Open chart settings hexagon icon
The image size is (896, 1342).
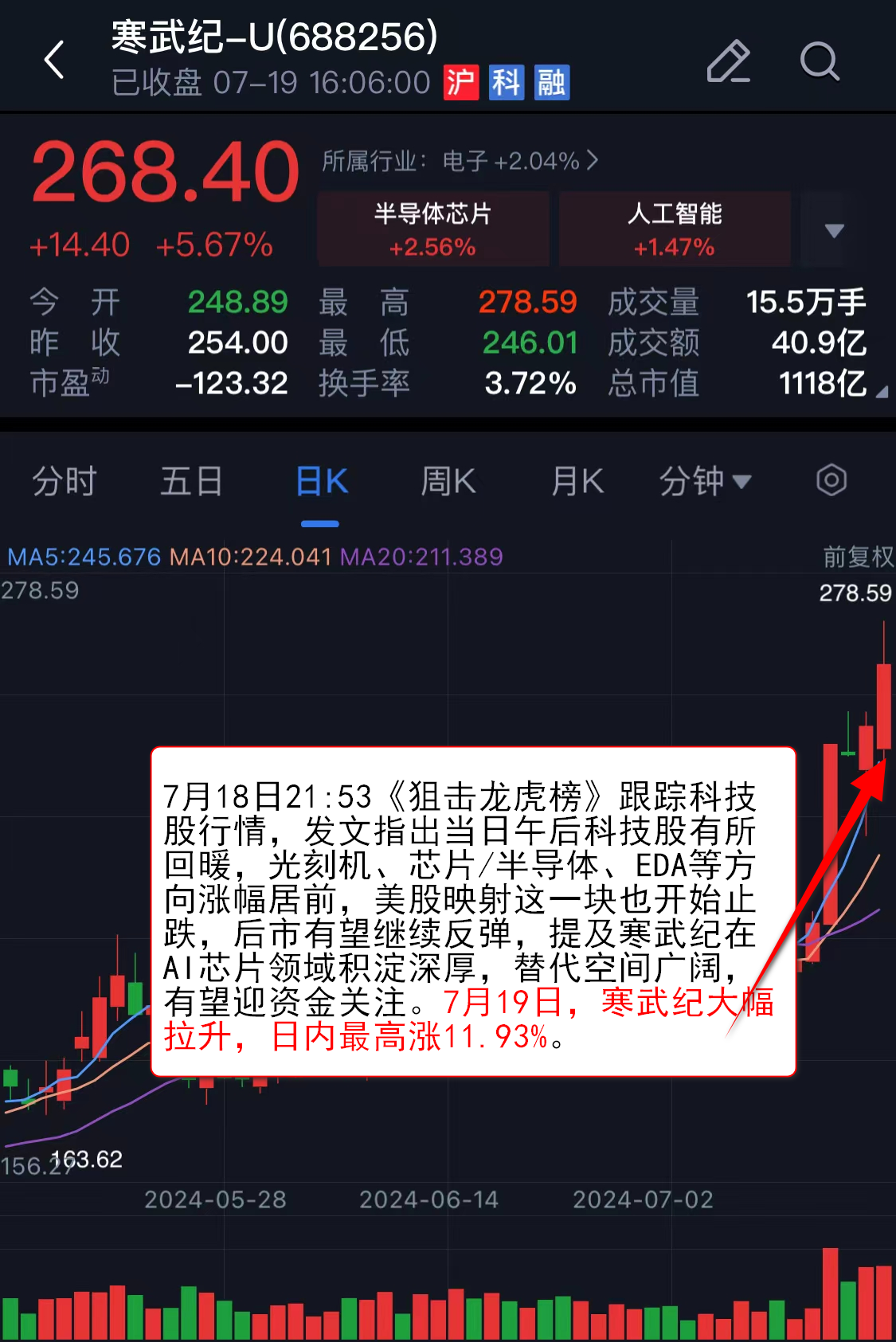pyautogui.click(x=831, y=480)
